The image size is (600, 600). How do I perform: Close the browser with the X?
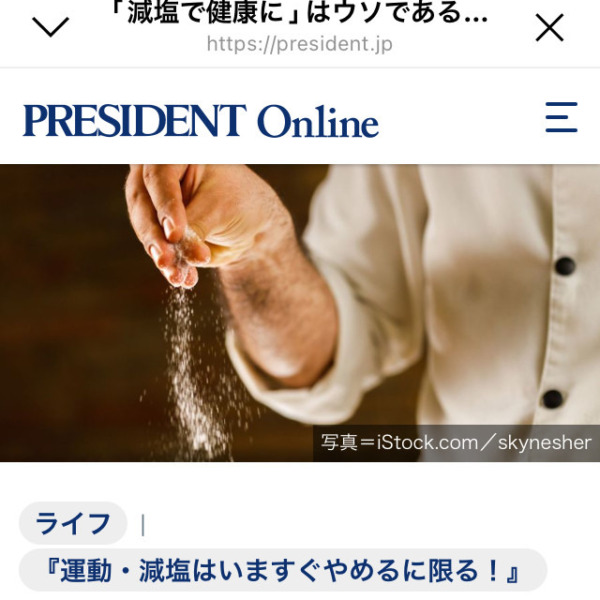click(x=549, y=27)
